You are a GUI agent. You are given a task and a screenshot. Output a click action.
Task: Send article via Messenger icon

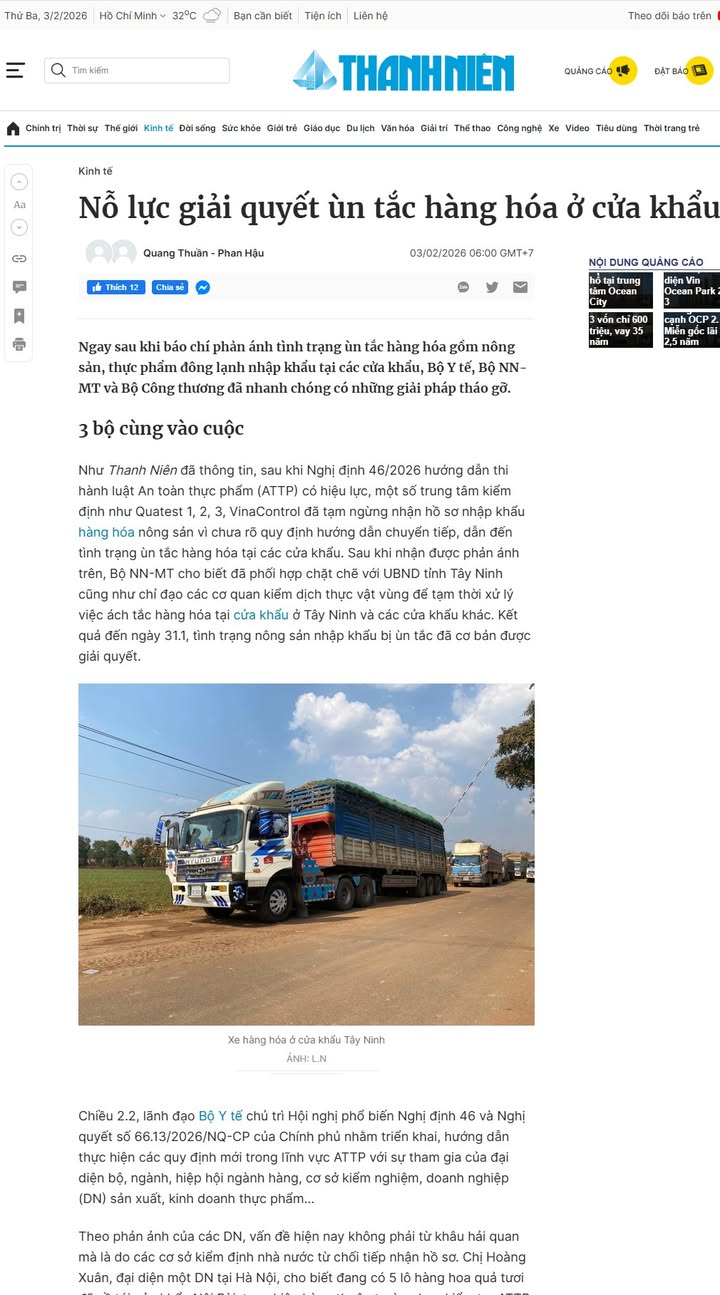(x=202, y=287)
